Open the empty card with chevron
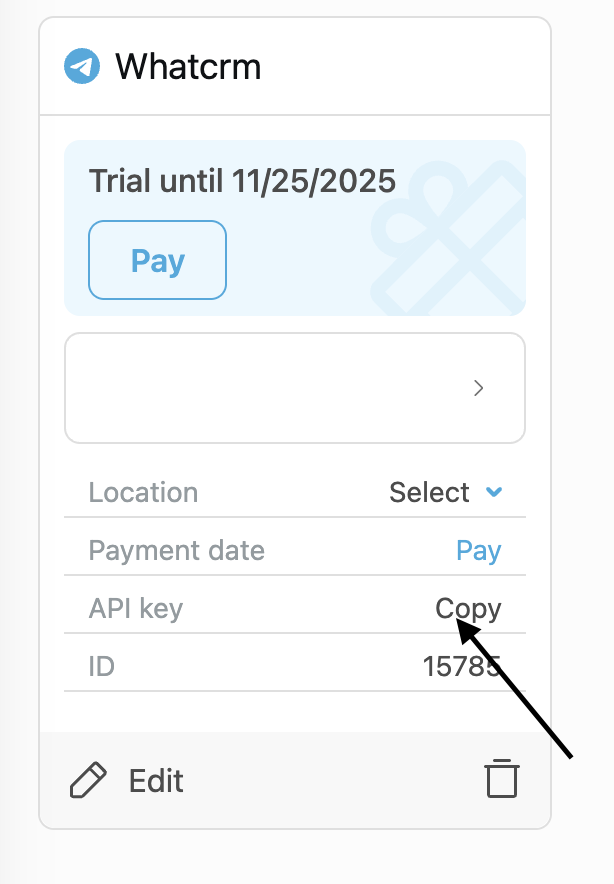The width and height of the screenshot is (614, 884). (x=294, y=388)
